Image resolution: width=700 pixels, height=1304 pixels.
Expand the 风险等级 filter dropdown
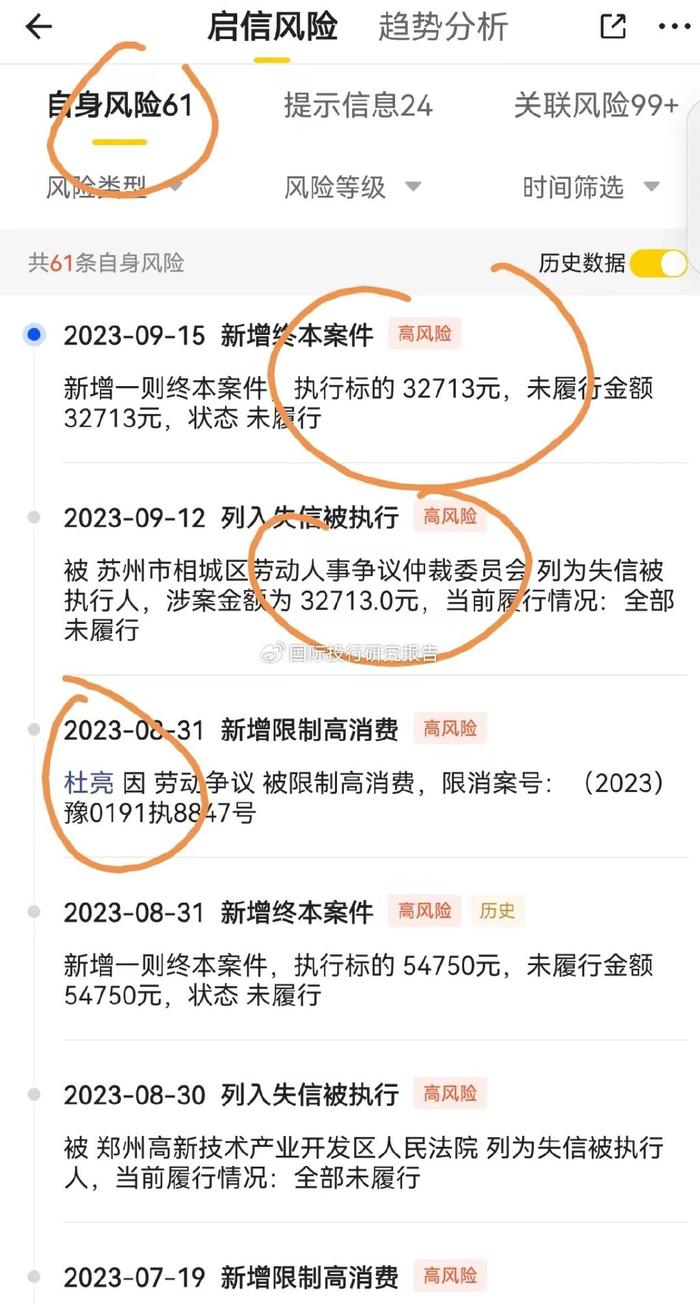353,186
